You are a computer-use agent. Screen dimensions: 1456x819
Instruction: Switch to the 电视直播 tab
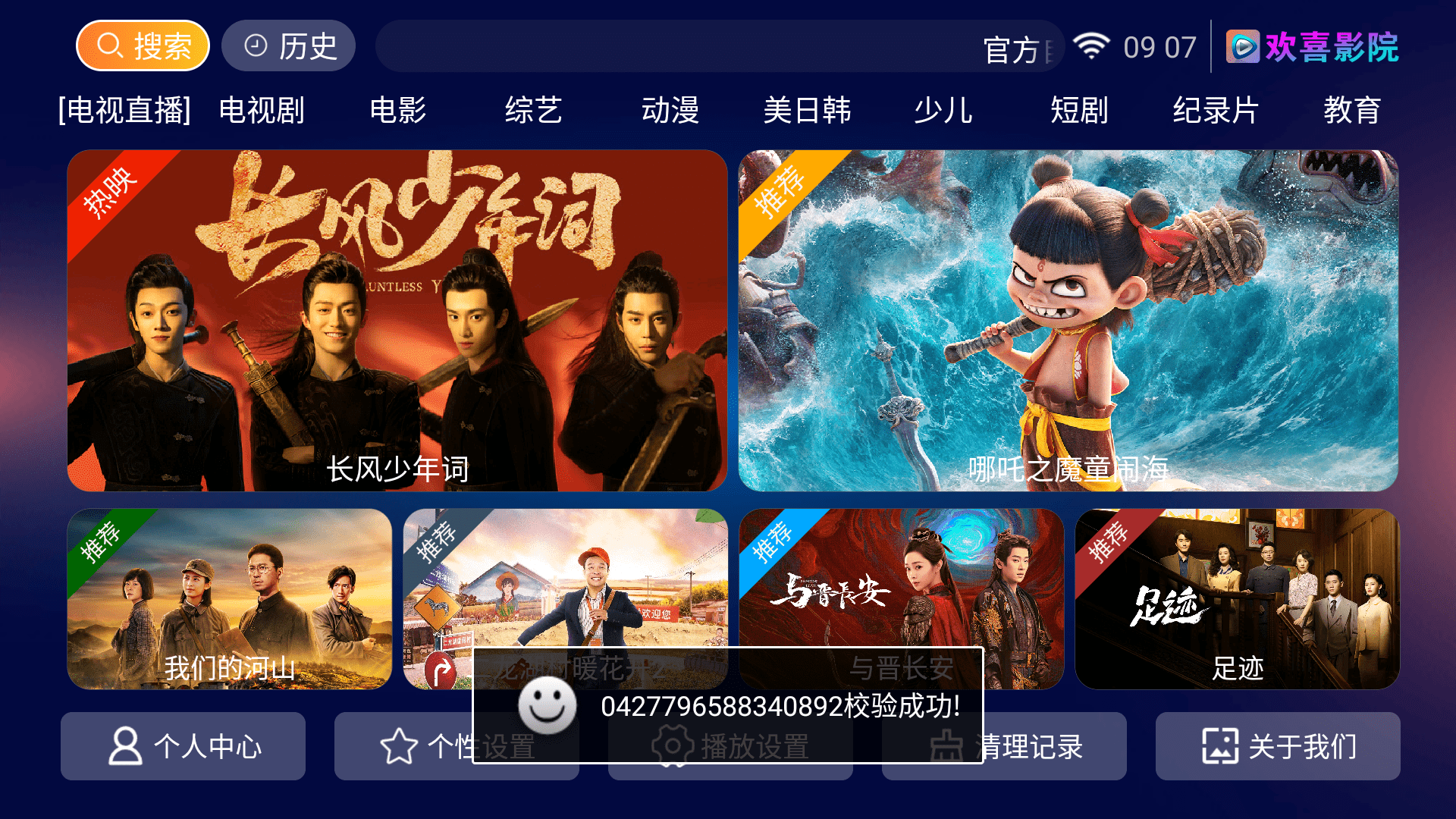coord(124,111)
